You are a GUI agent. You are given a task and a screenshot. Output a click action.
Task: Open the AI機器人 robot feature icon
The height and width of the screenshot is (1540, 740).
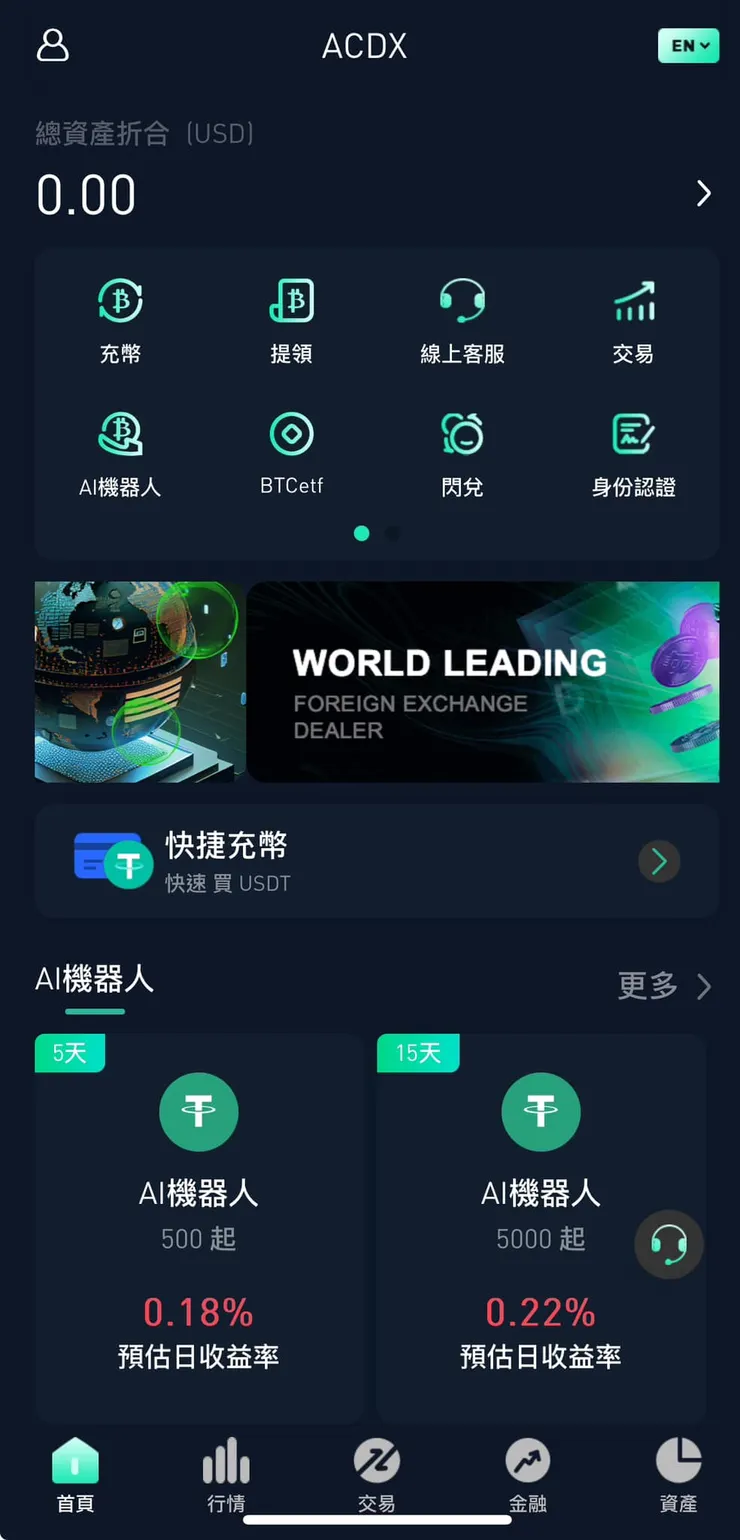(x=120, y=450)
